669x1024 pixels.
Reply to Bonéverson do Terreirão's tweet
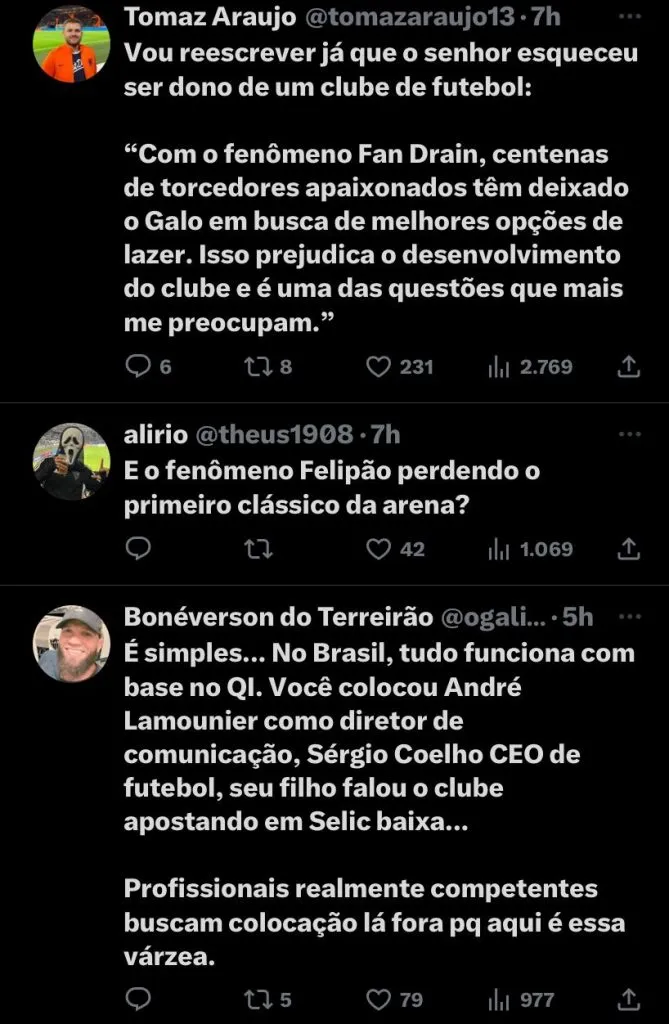point(137,998)
